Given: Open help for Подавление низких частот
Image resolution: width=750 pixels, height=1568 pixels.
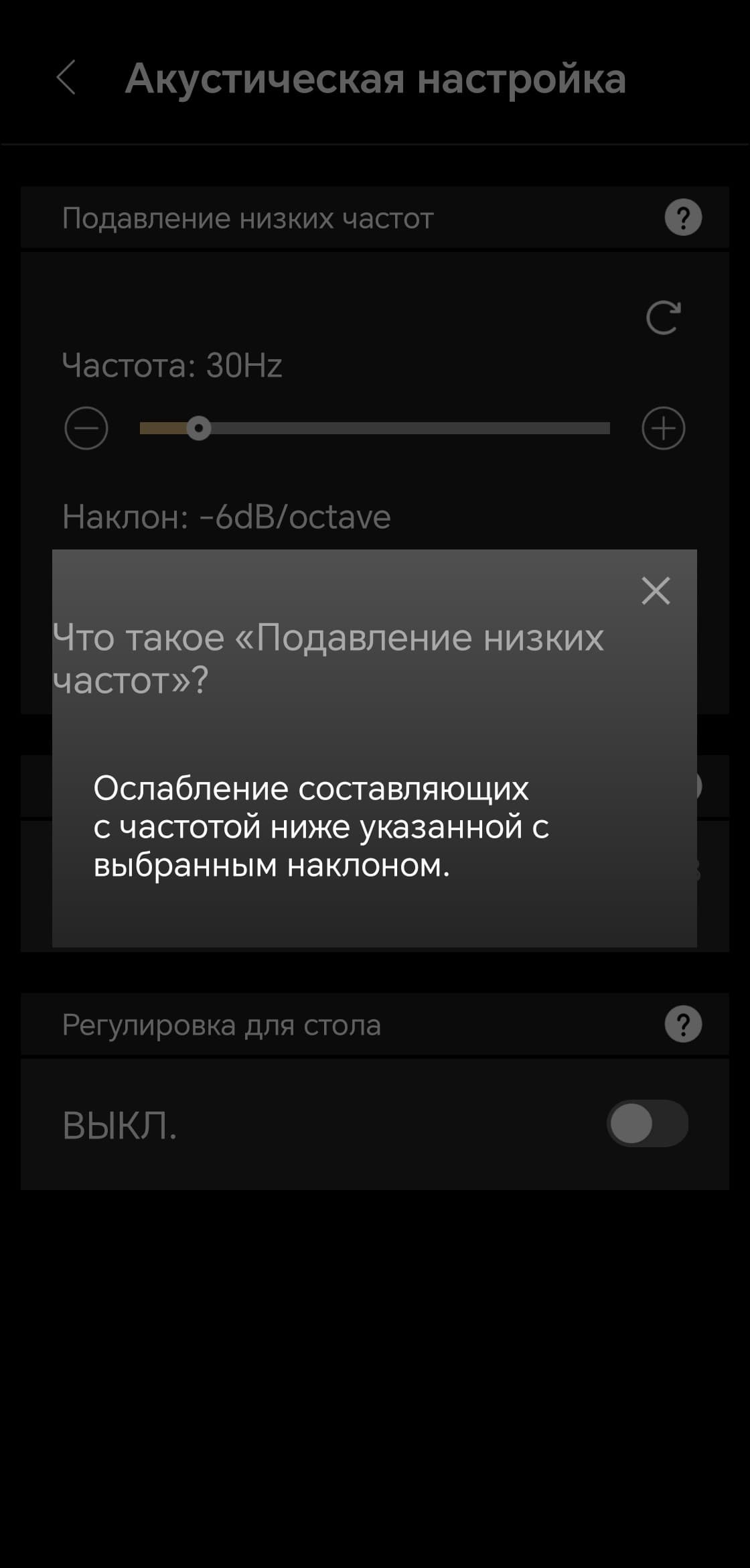Looking at the screenshot, I should point(683,218).
